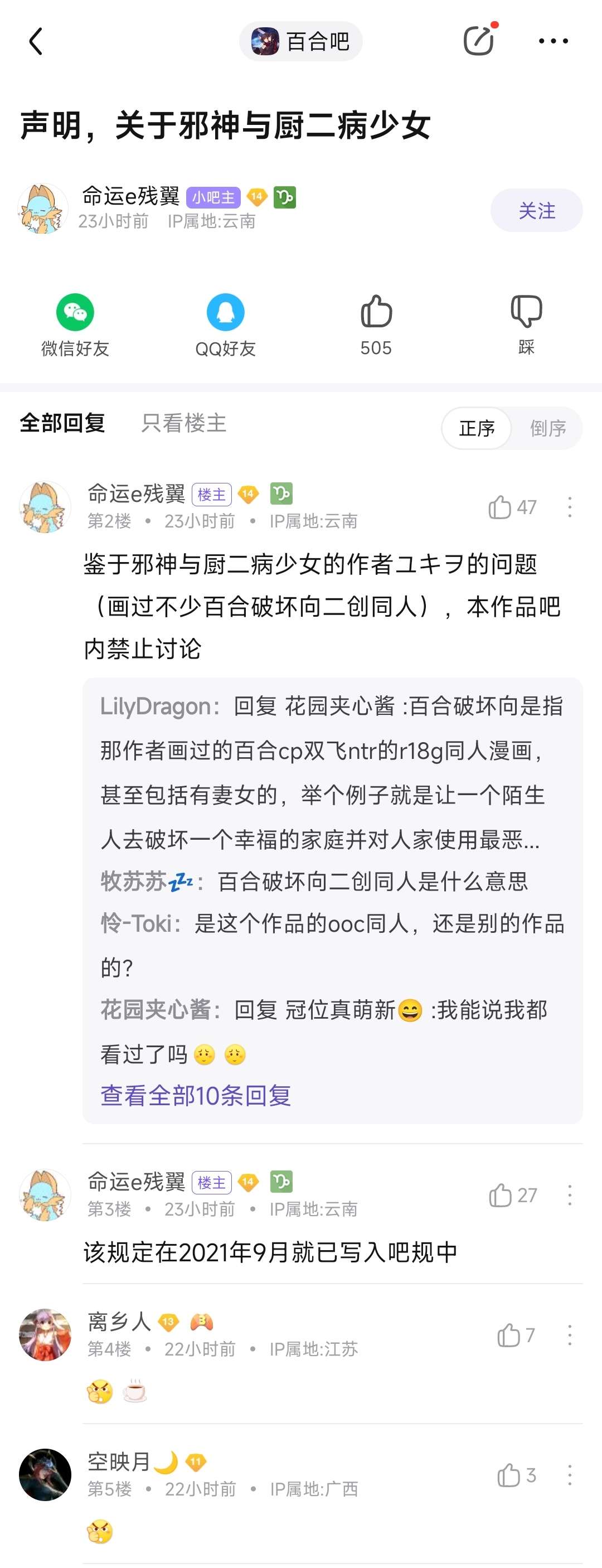Switch to 只看楼主 tab
The image size is (602, 1568).
[184, 423]
